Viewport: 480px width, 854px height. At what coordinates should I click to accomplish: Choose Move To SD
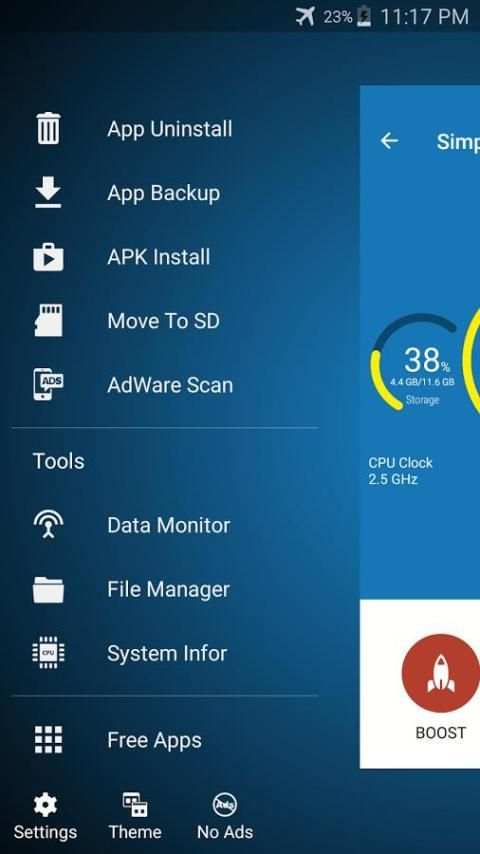(163, 321)
